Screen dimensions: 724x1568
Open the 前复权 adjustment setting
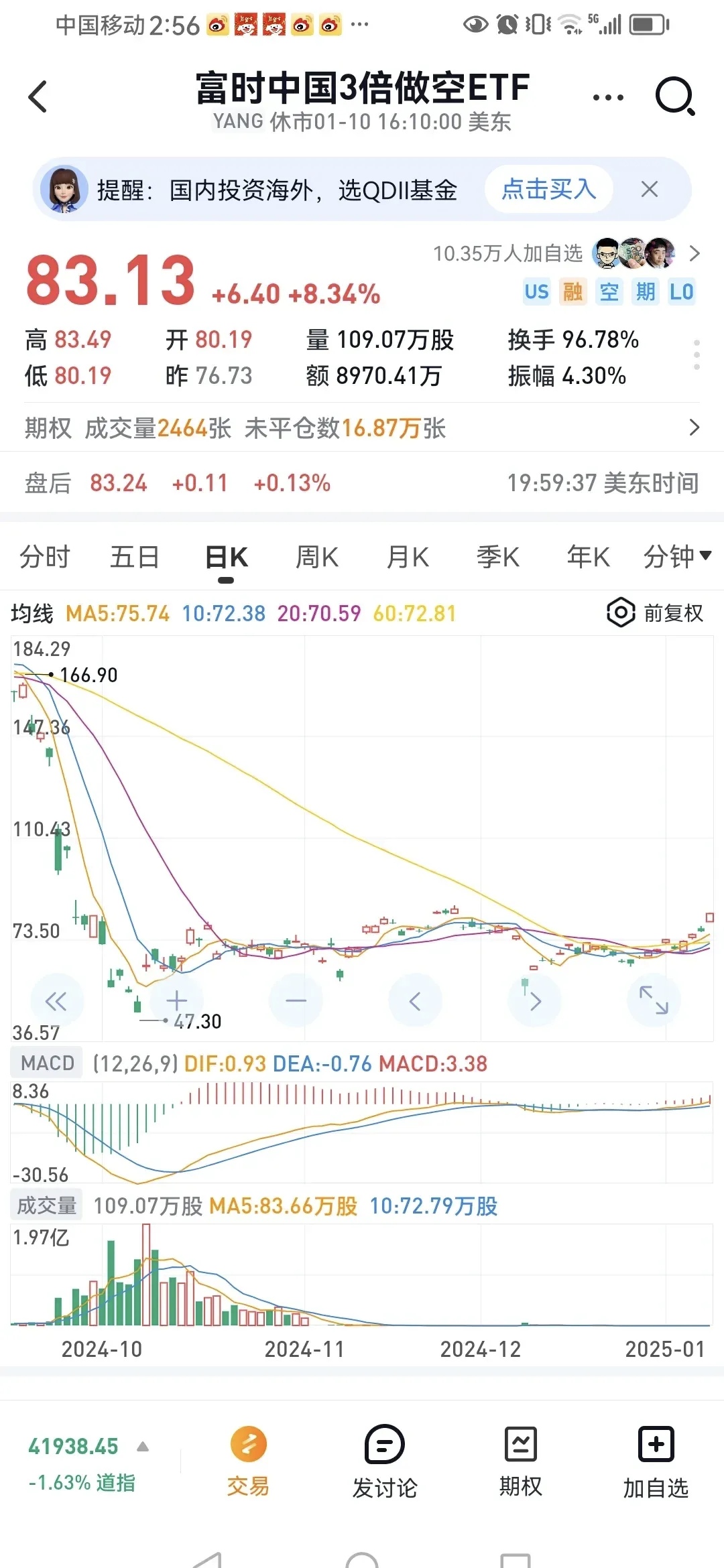655,612
